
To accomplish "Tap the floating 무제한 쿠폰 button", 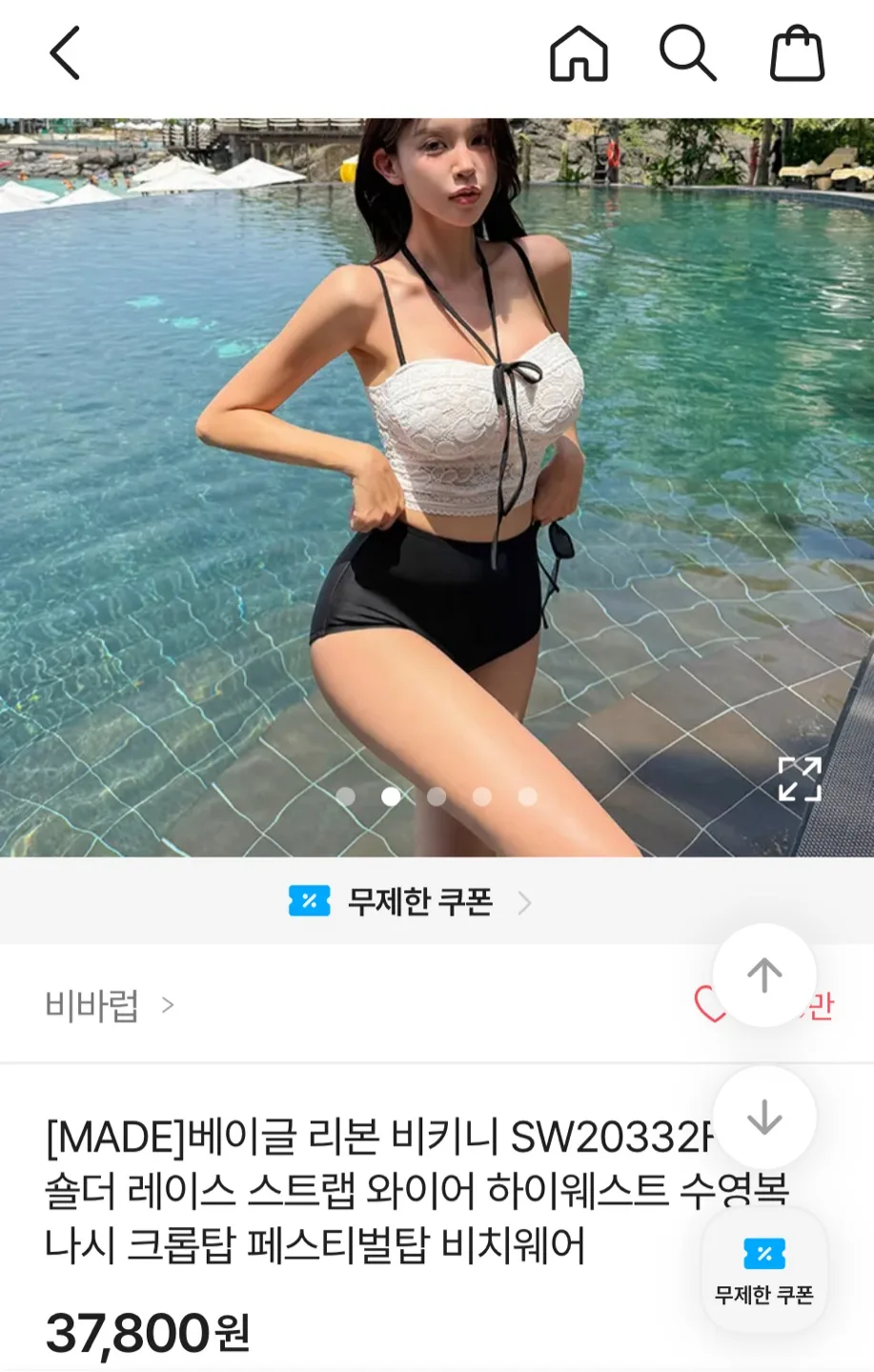I will pyautogui.click(x=764, y=1269).
